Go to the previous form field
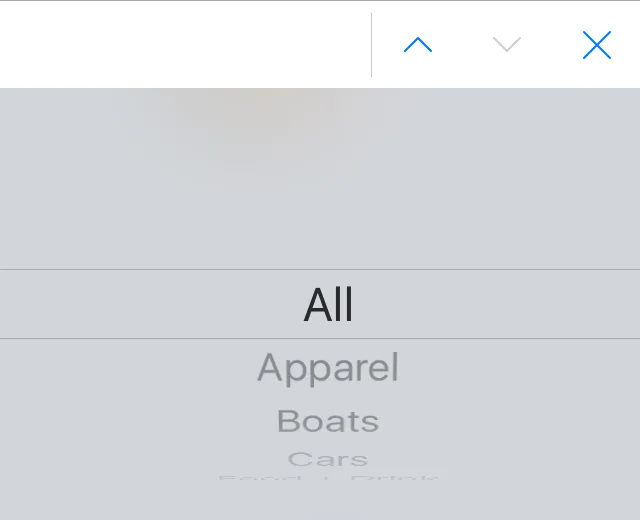 418,45
